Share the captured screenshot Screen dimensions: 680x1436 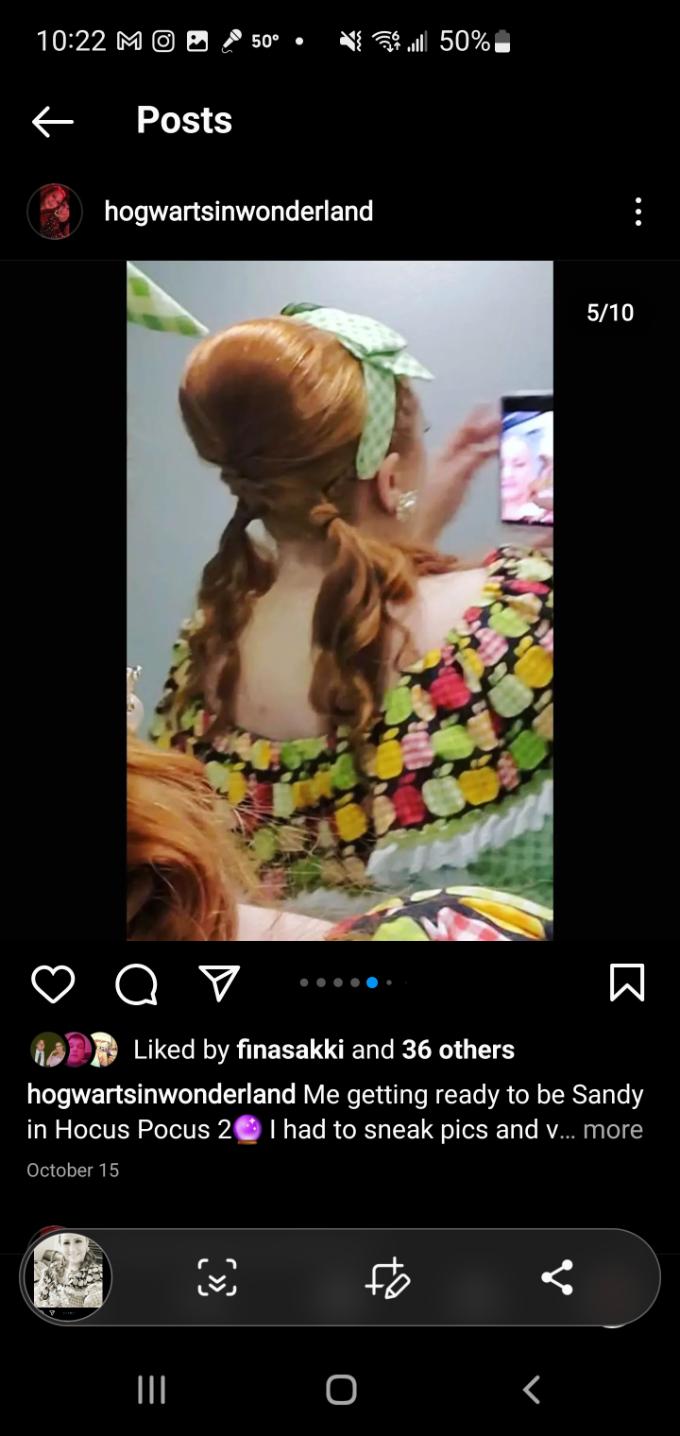click(x=557, y=1277)
